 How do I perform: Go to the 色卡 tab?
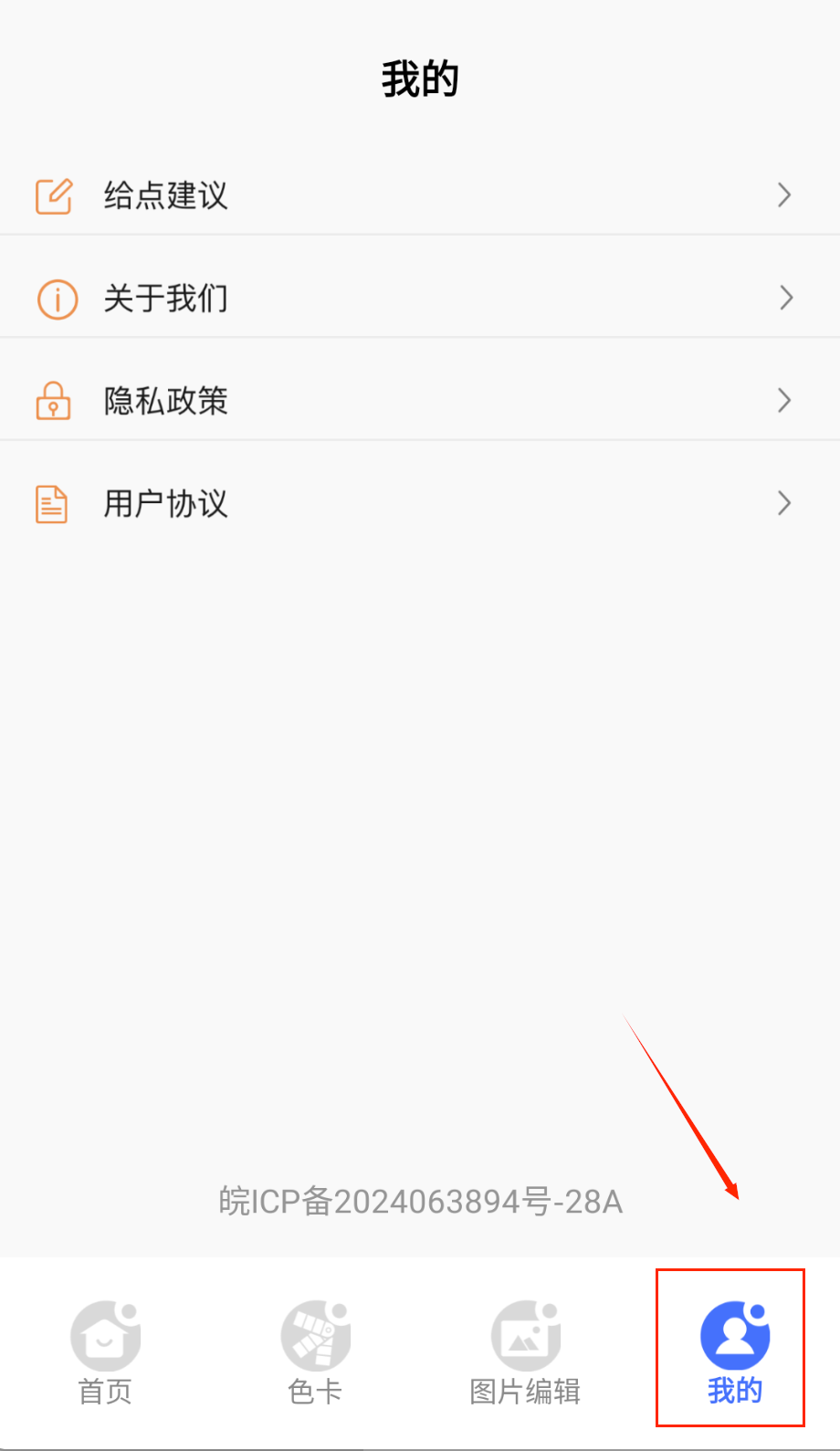315,1351
